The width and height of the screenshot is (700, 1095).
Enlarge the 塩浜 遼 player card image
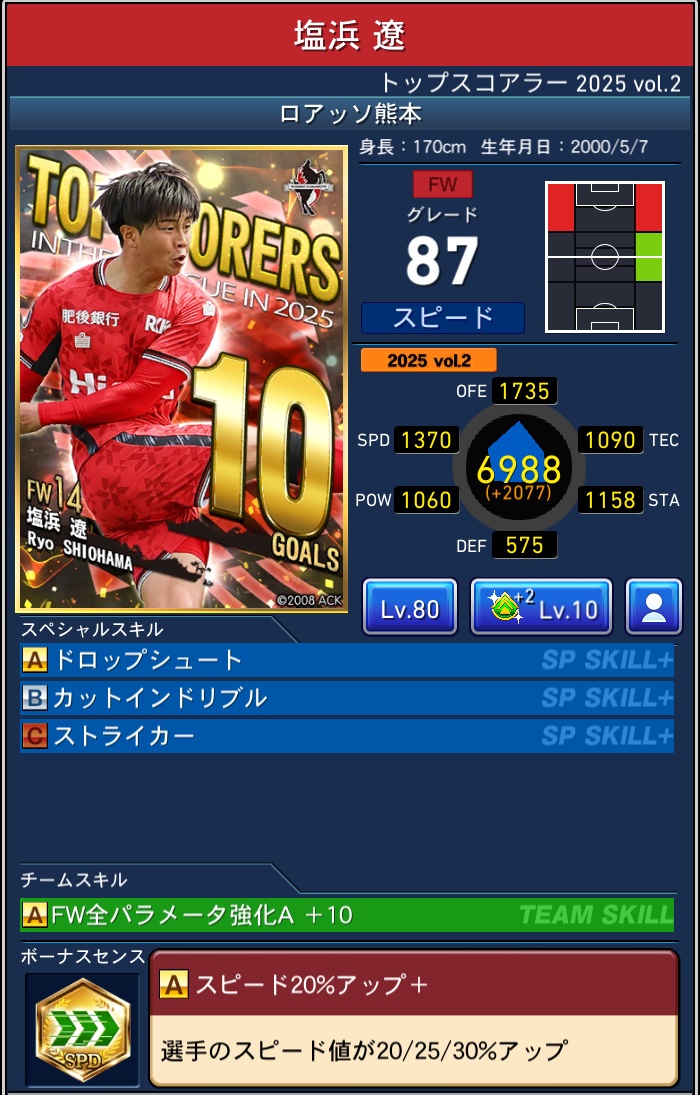(181, 380)
